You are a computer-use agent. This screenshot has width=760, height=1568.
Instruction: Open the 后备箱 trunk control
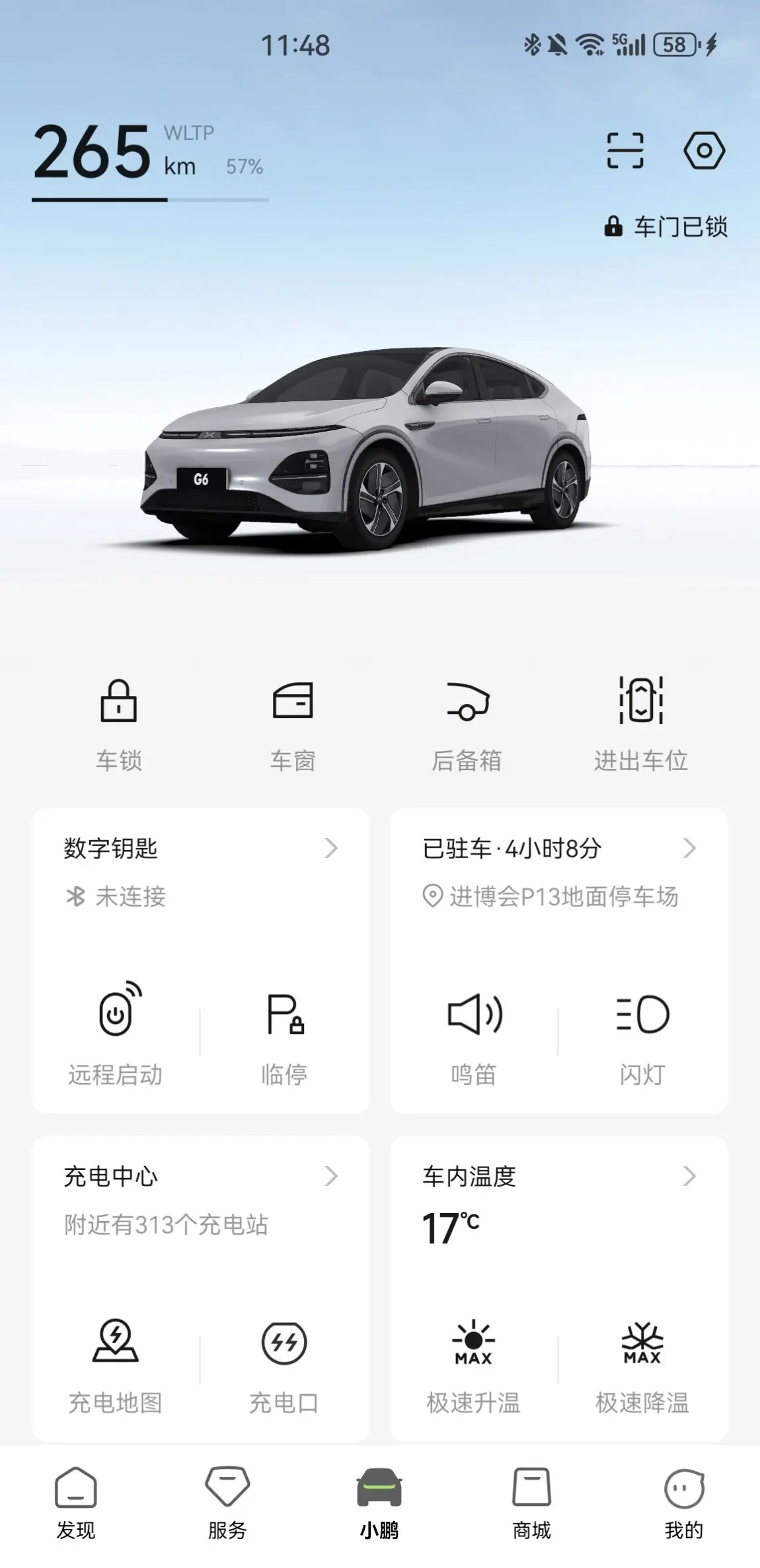coord(467,723)
